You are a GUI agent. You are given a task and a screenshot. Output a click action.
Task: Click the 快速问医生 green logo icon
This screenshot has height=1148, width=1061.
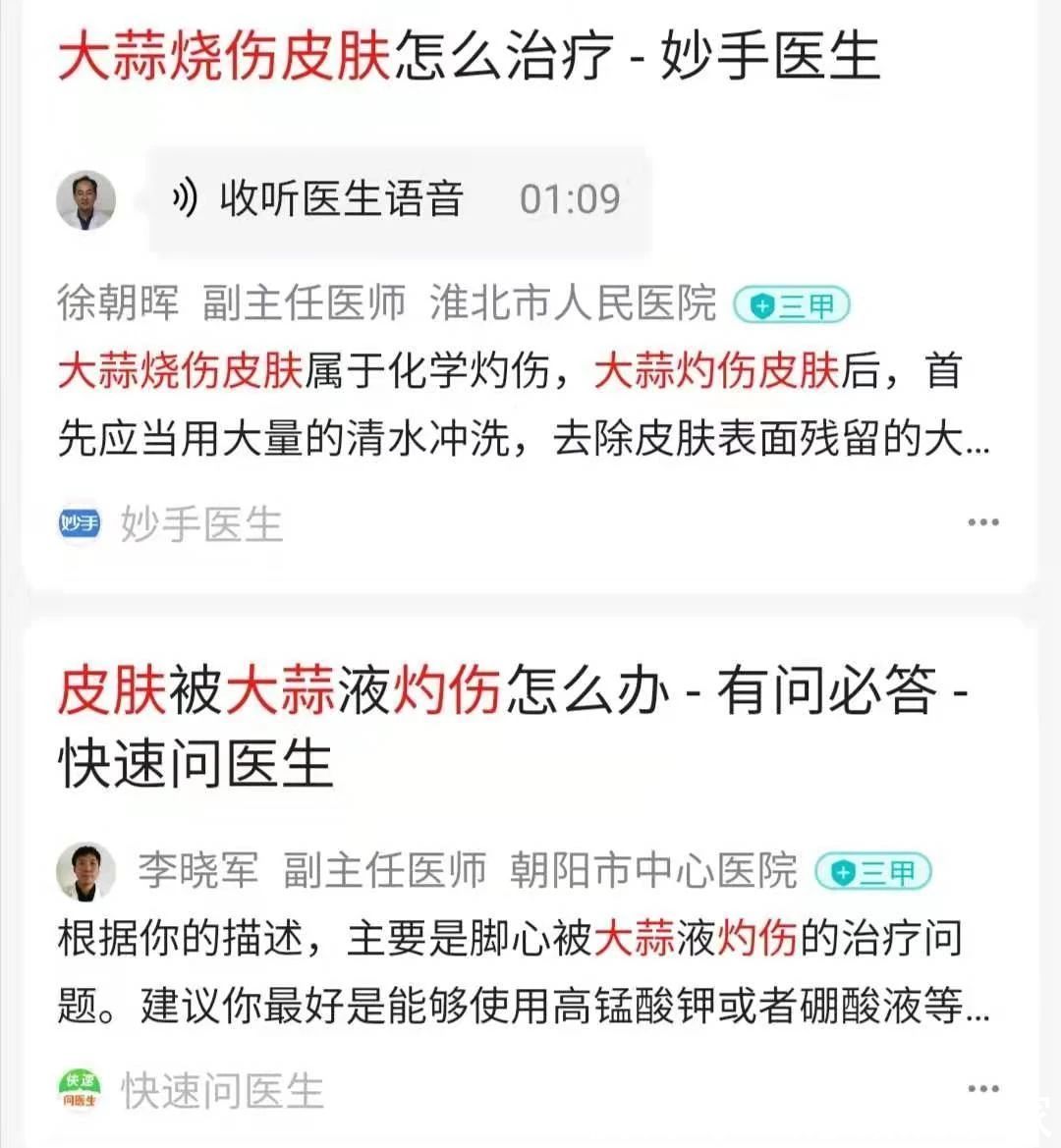coord(80,1088)
